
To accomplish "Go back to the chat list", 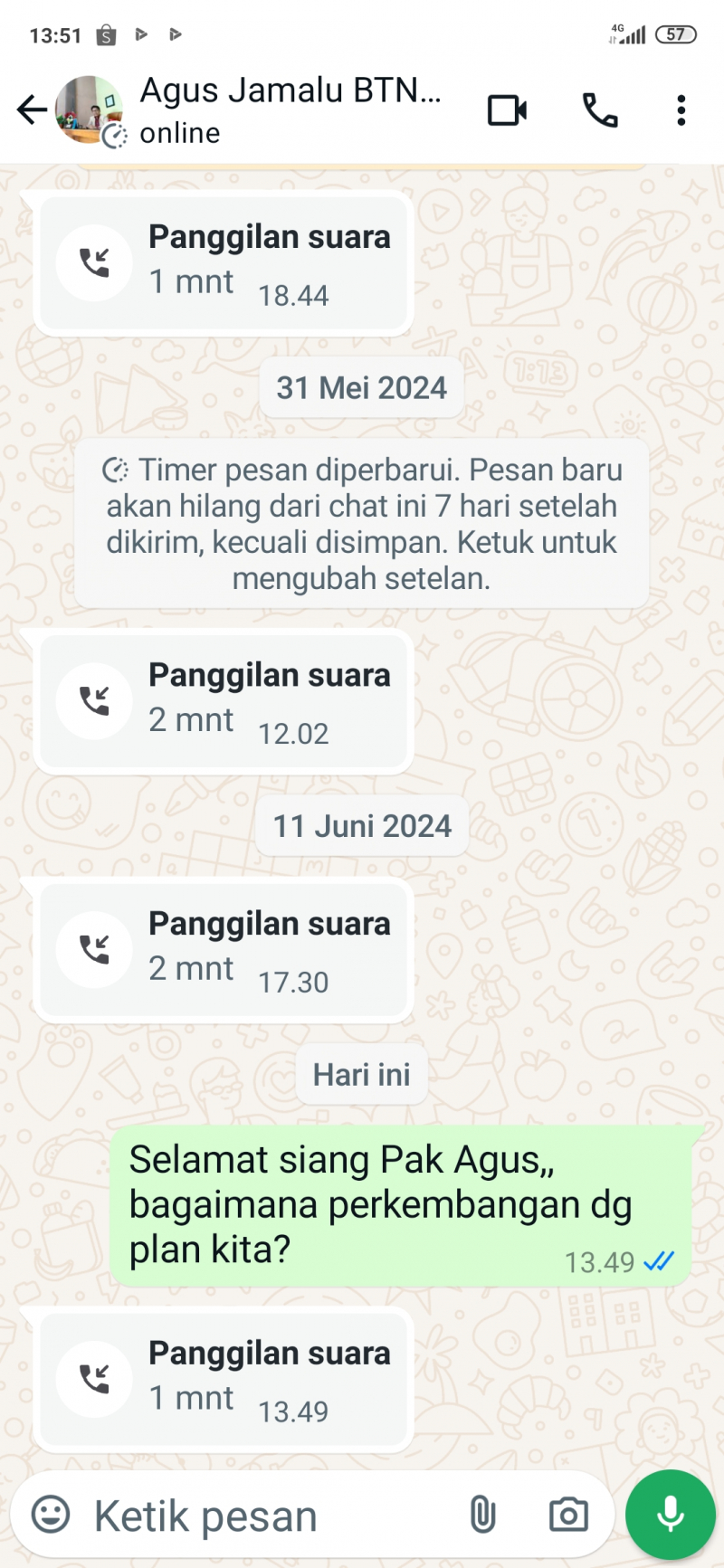I will 32,110.
